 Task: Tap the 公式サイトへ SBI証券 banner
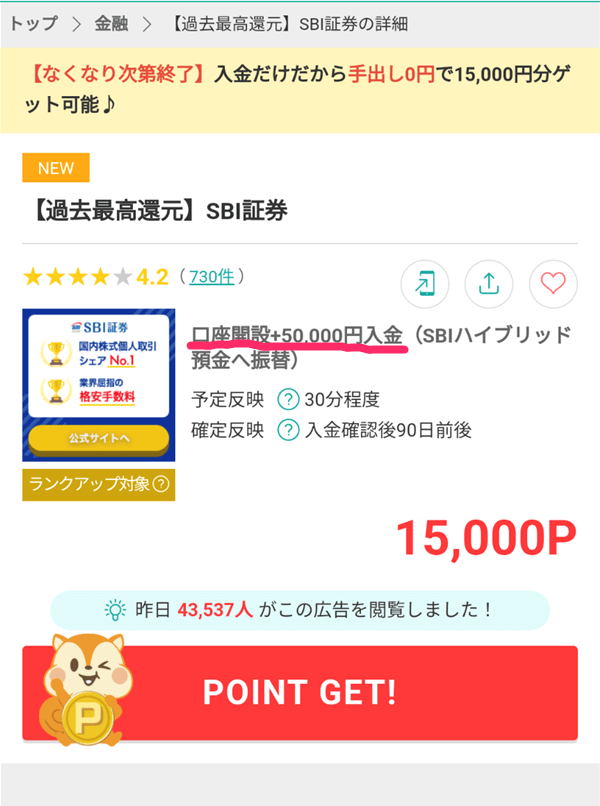(x=98, y=385)
